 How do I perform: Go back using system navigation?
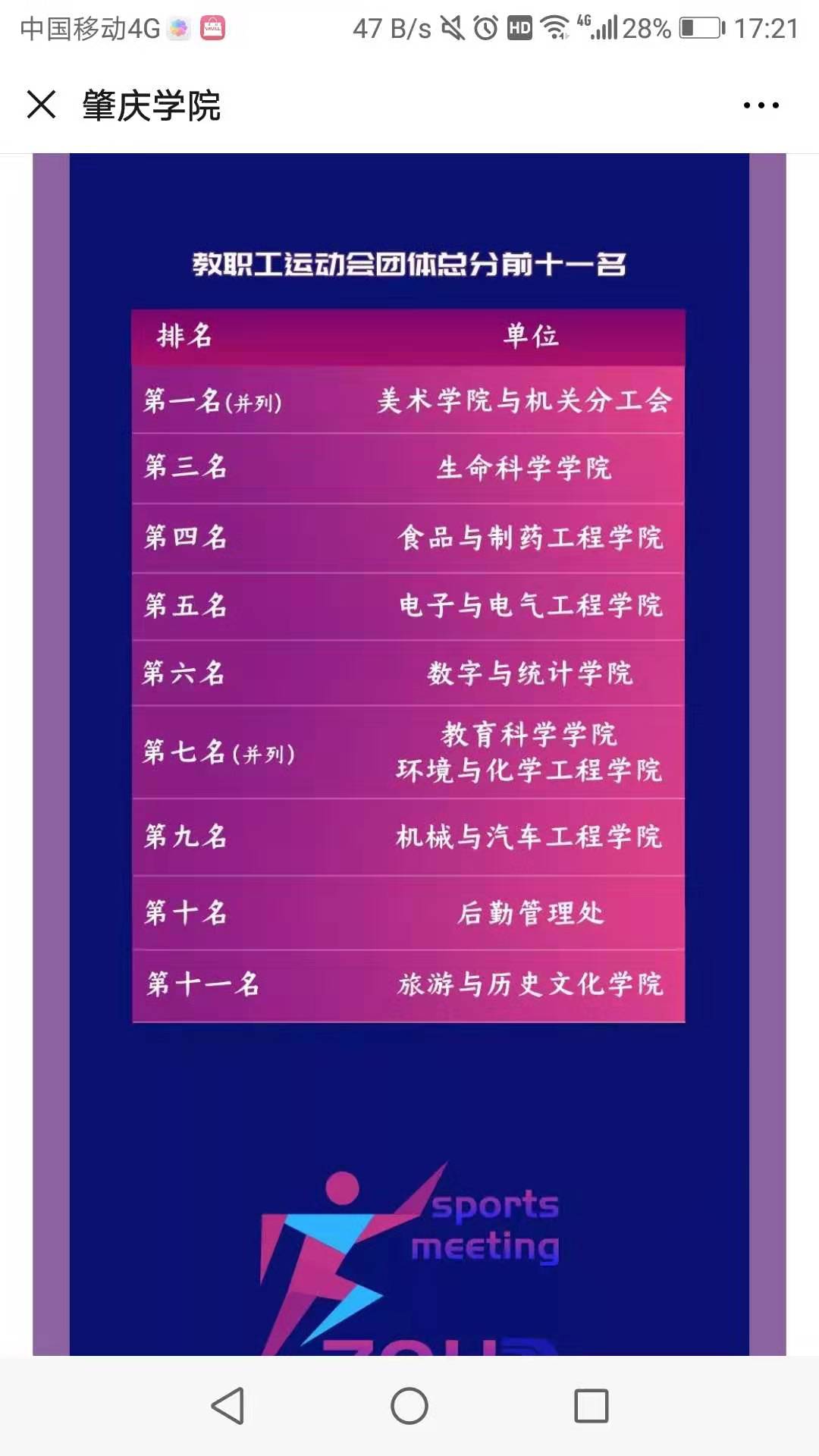click(x=227, y=1406)
